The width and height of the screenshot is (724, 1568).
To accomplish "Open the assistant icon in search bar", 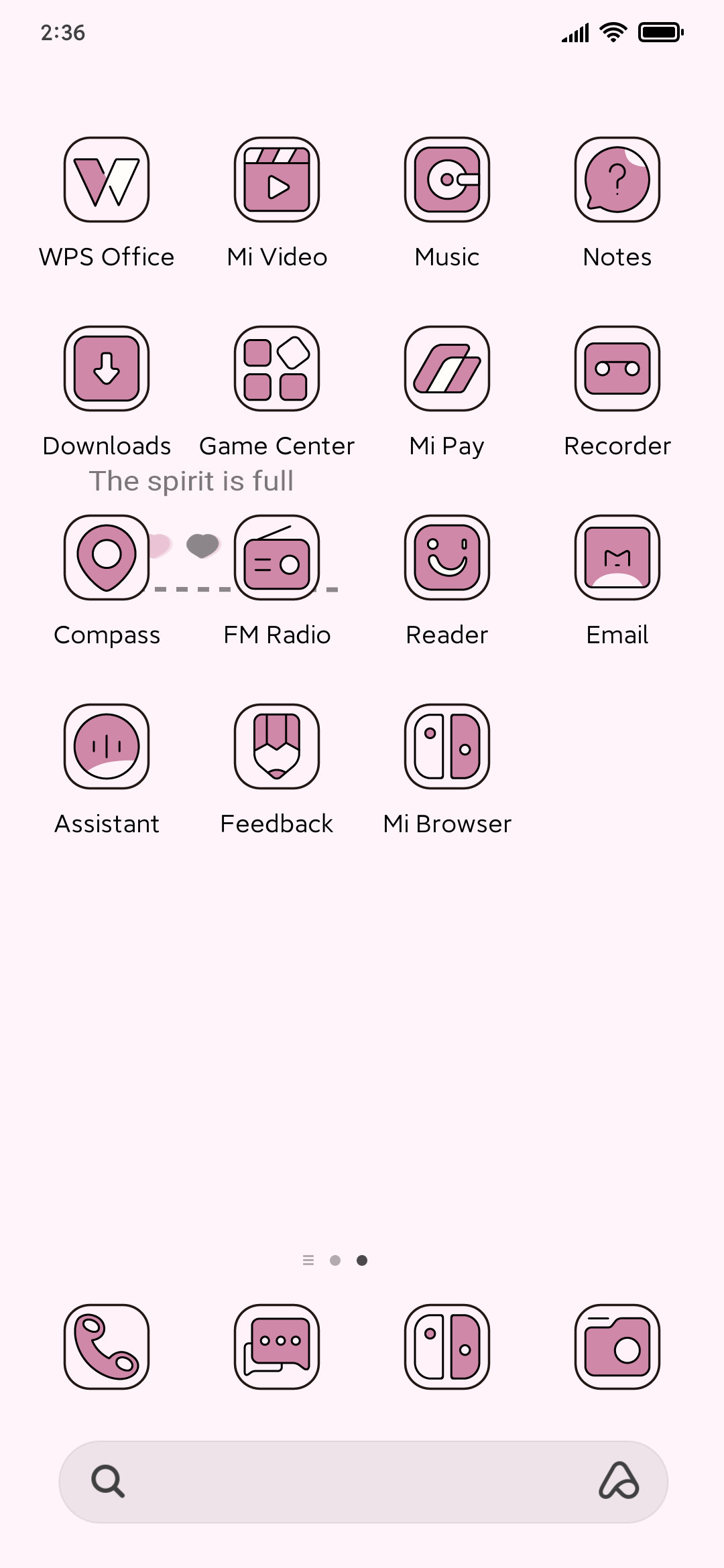I will [619, 1481].
